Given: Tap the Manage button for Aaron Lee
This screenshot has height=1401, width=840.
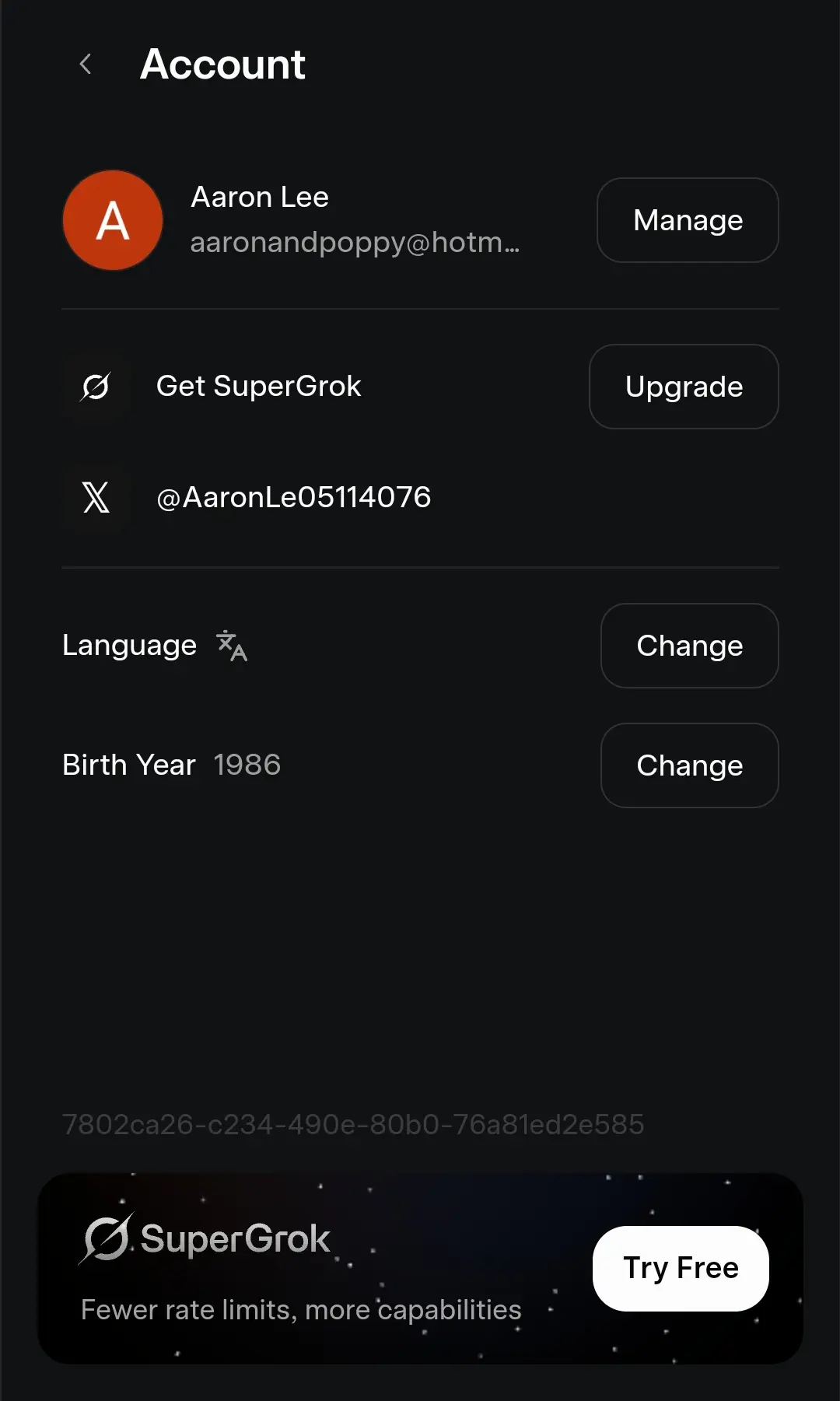Looking at the screenshot, I should (x=688, y=220).
